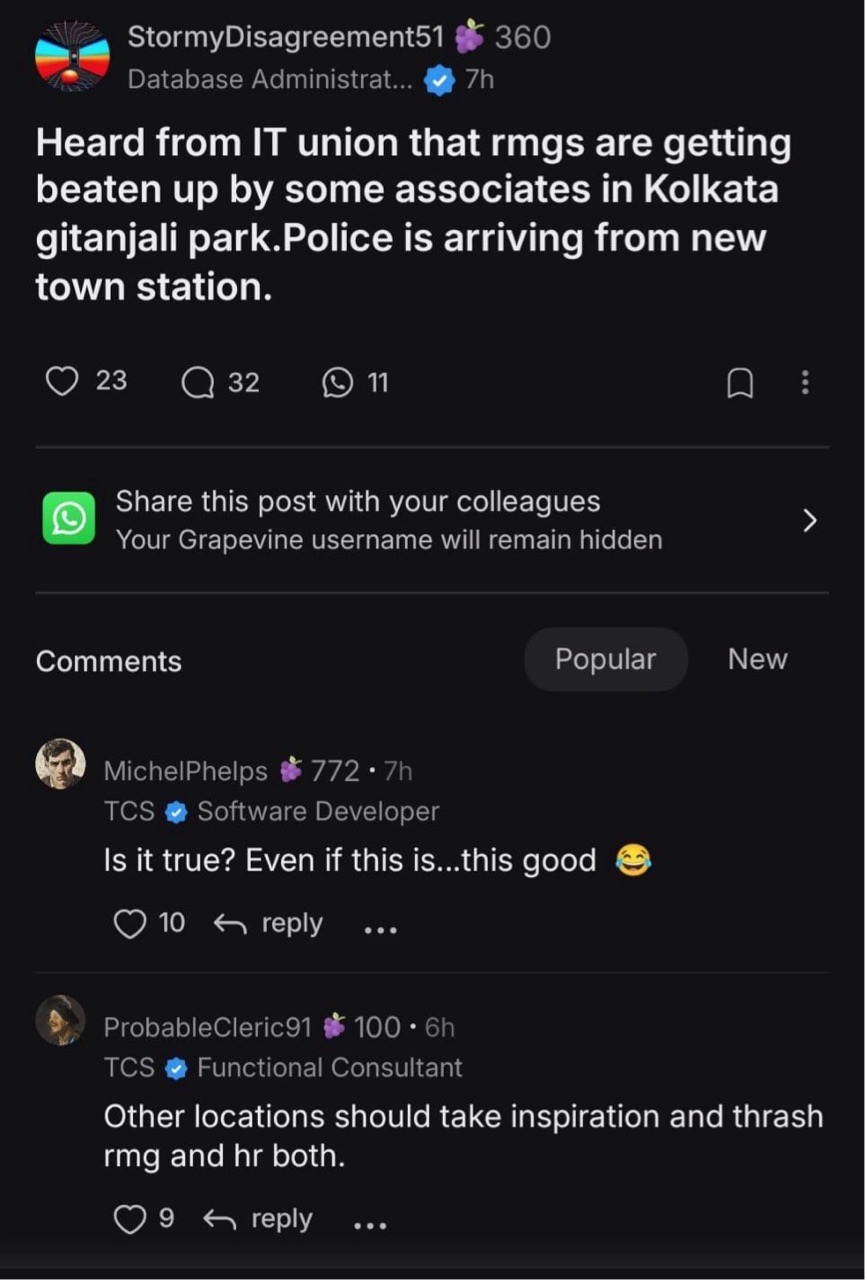Select the Popular comments tab
Viewport: 865px width, 1280px height.
coord(604,659)
